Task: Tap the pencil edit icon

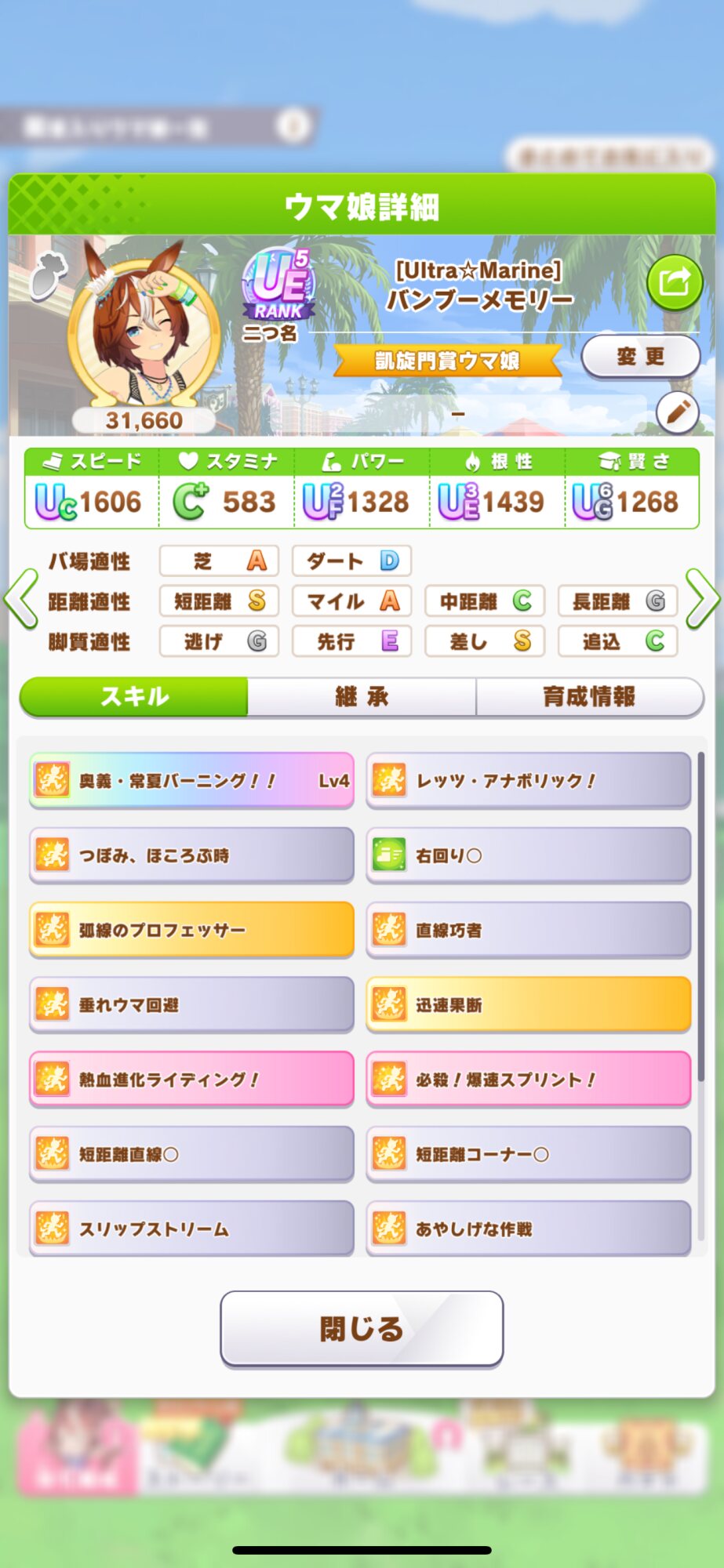Action: click(677, 411)
